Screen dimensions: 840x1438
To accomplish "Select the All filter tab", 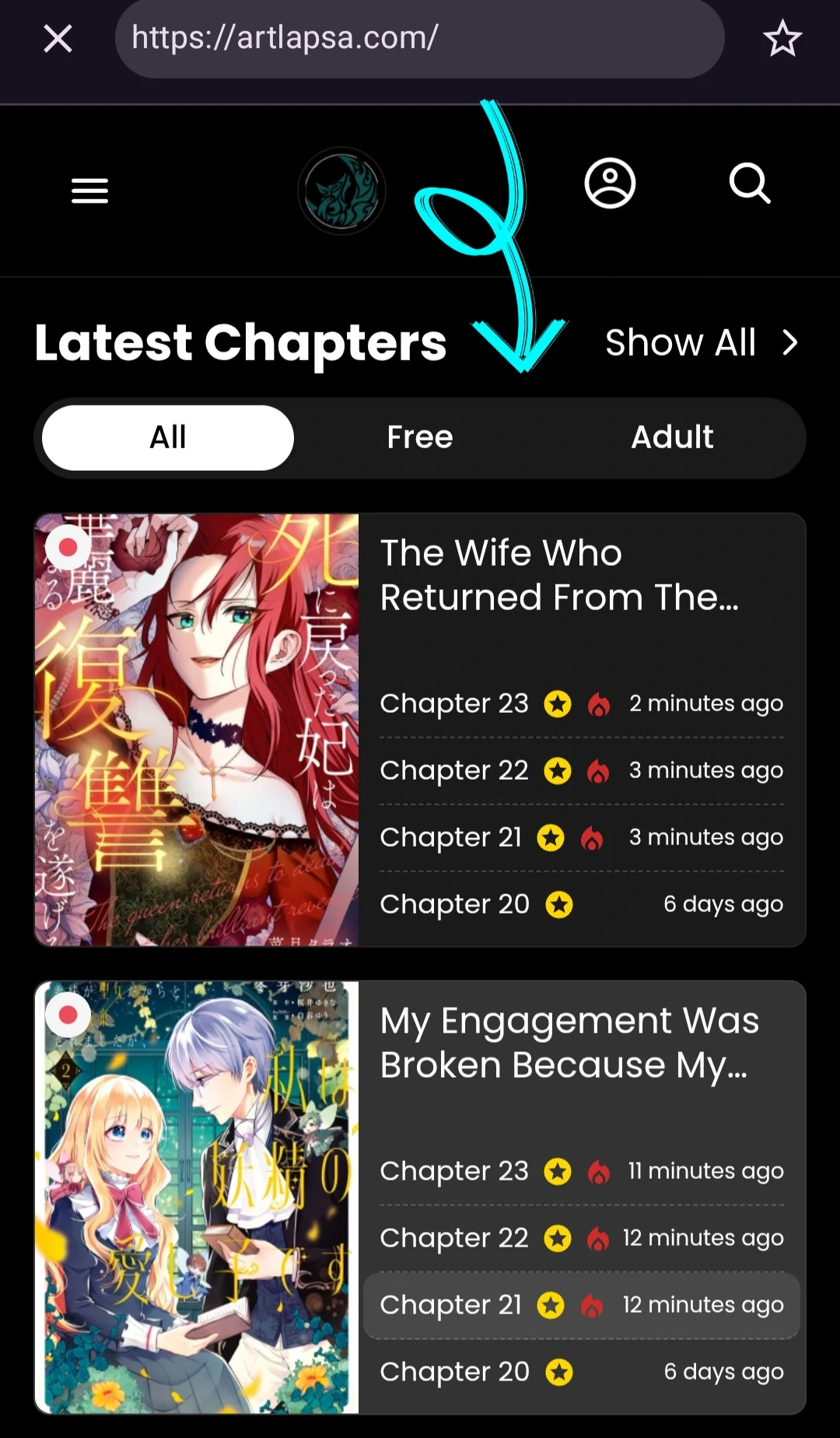I will click(168, 437).
